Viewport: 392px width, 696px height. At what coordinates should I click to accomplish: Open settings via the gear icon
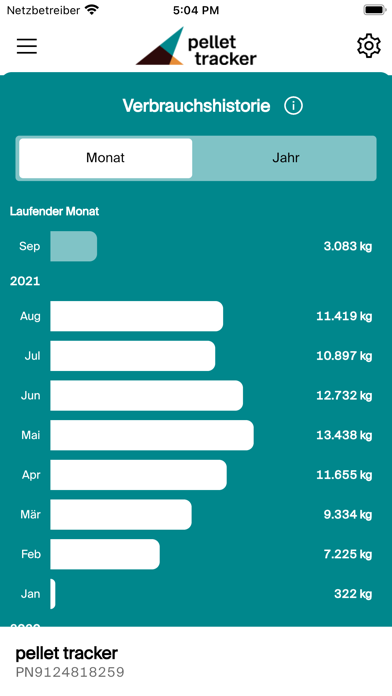(368, 46)
